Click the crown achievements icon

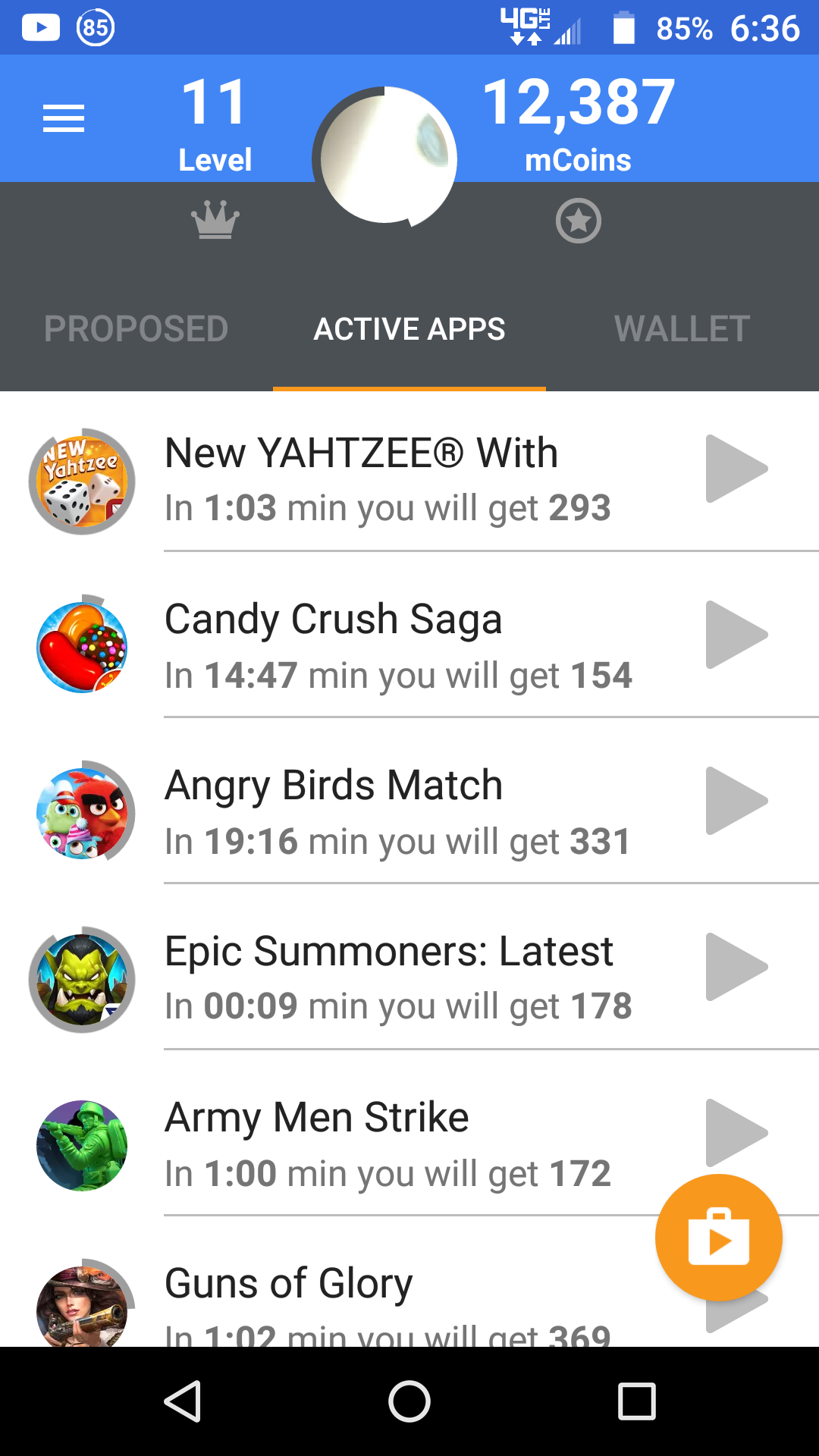point(215,221)
